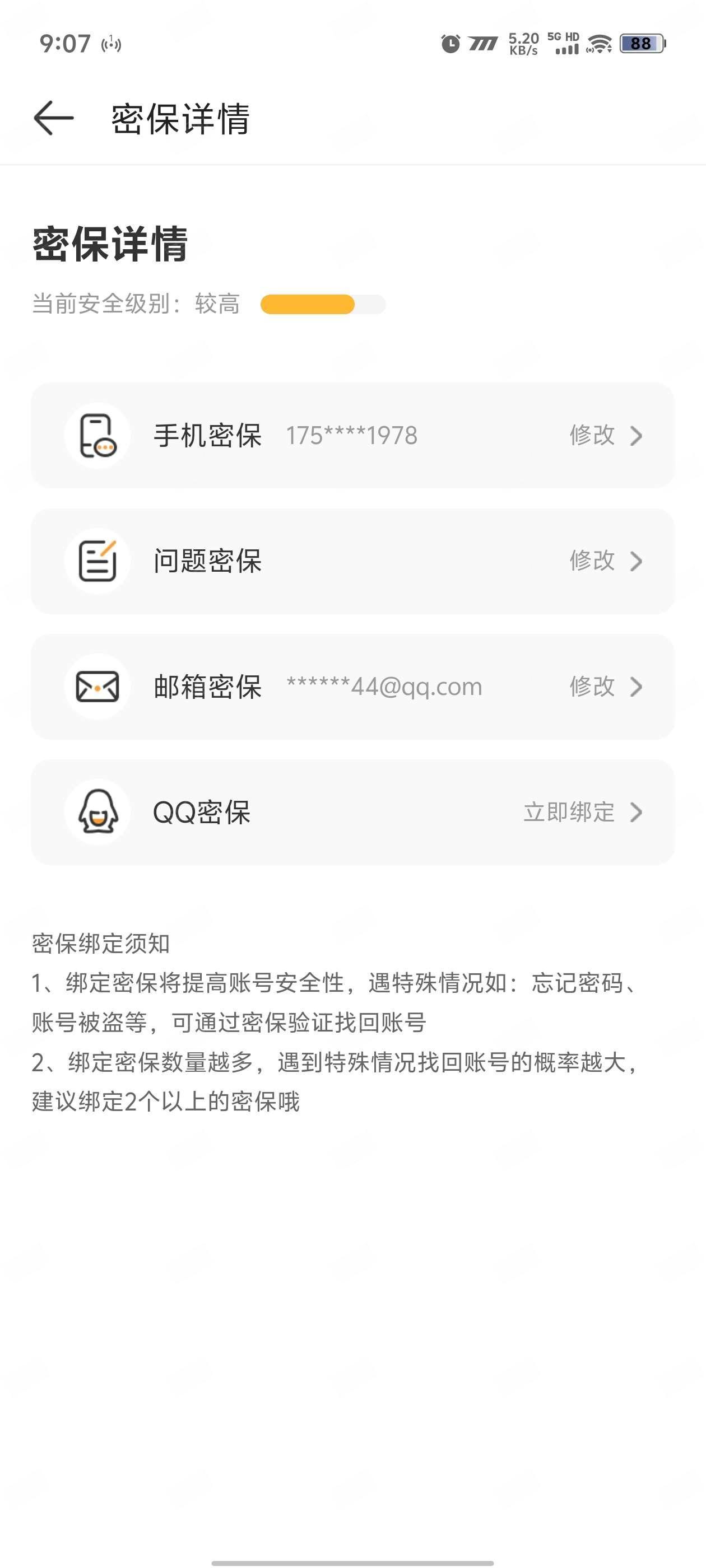Go back using the top arrow
706x1568 pixels.
point(54,118)
